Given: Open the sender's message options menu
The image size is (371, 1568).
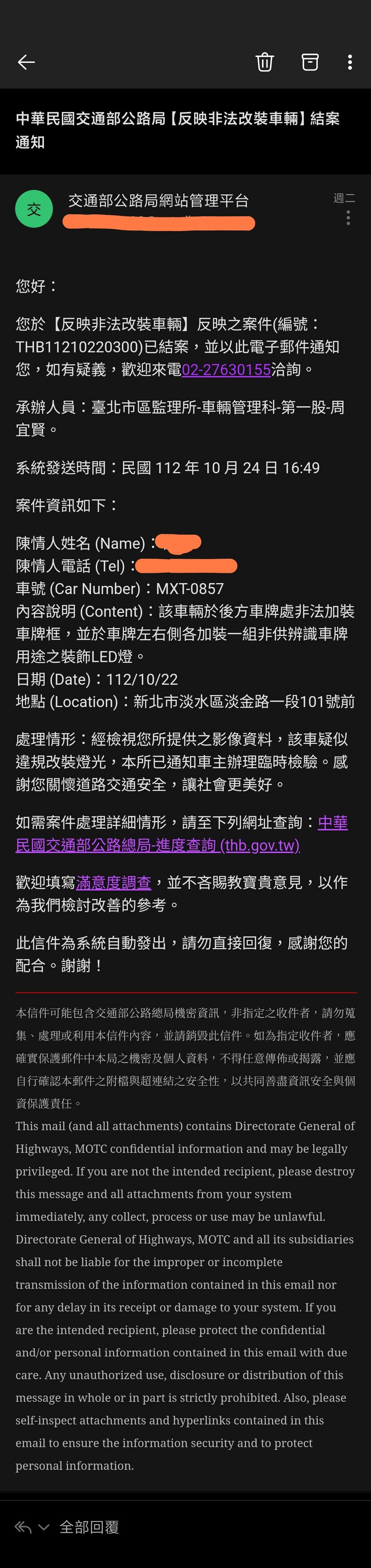Looking at the screenshot, I should click(348, 218).
